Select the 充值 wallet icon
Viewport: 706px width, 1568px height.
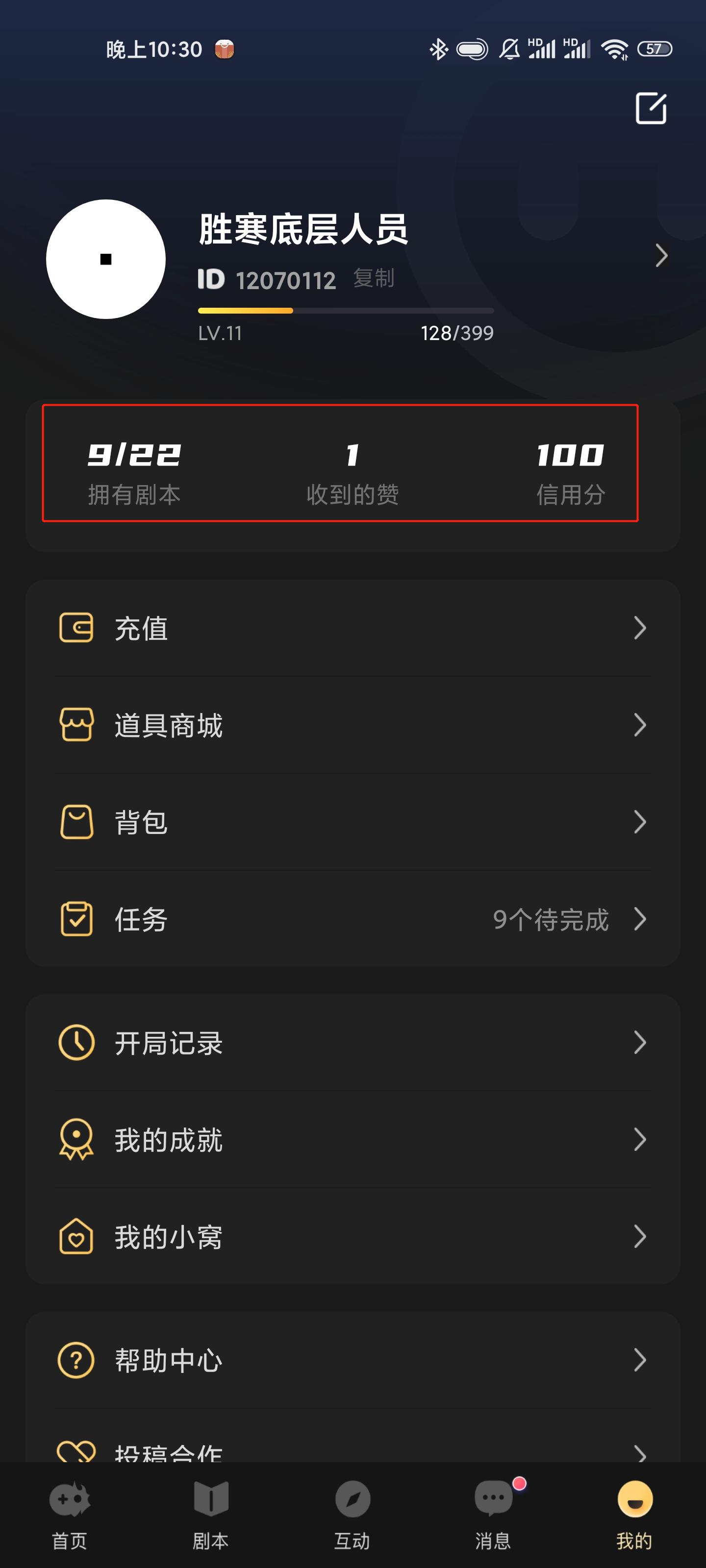tap(77, 628)
